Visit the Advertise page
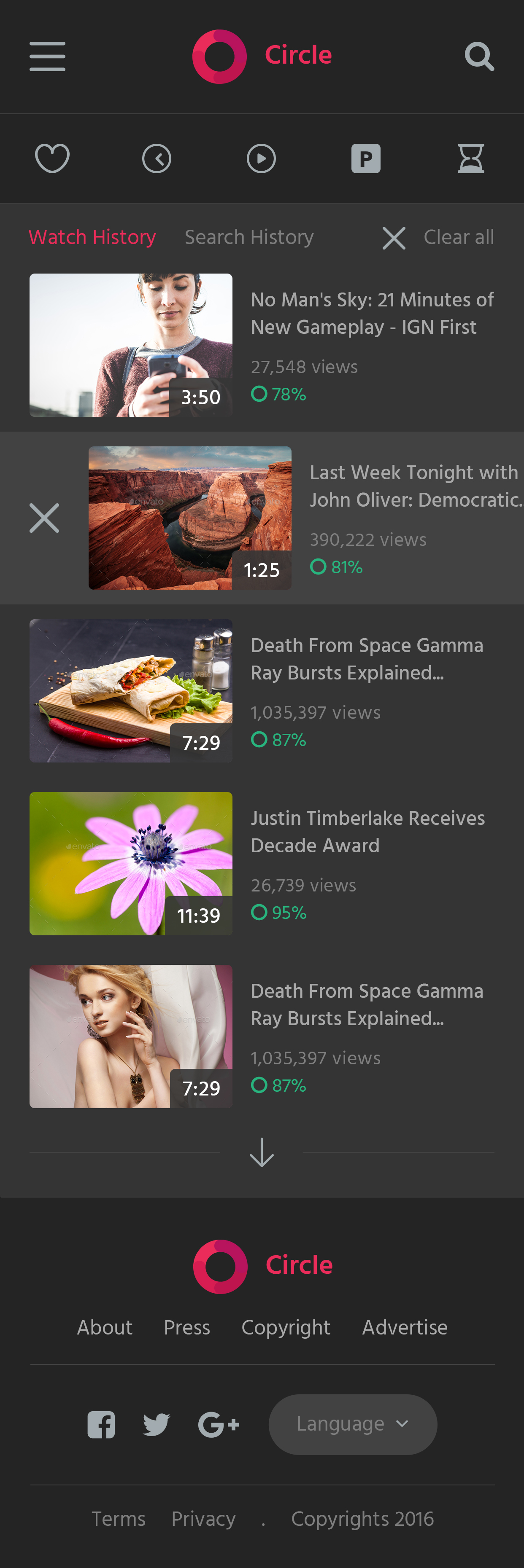This screenshot has width=524, height=1568. (x=405, y=1327)
